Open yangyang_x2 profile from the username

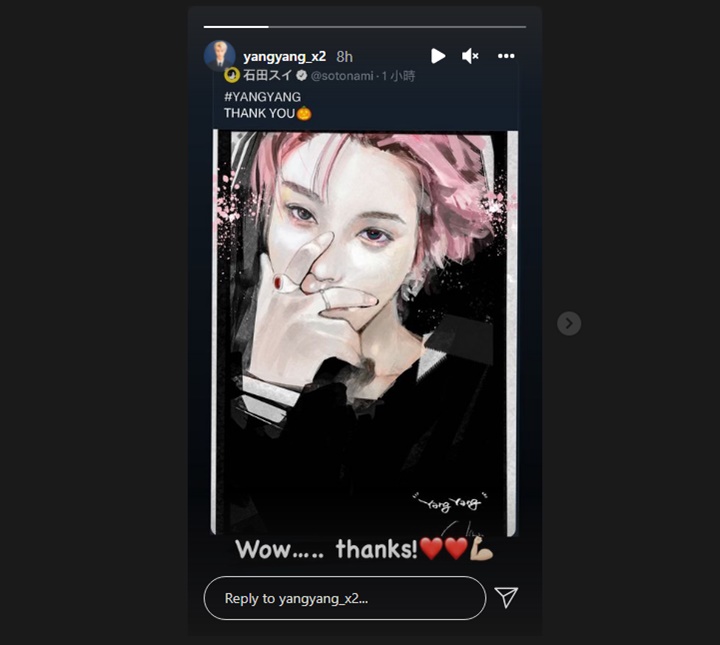284,56
